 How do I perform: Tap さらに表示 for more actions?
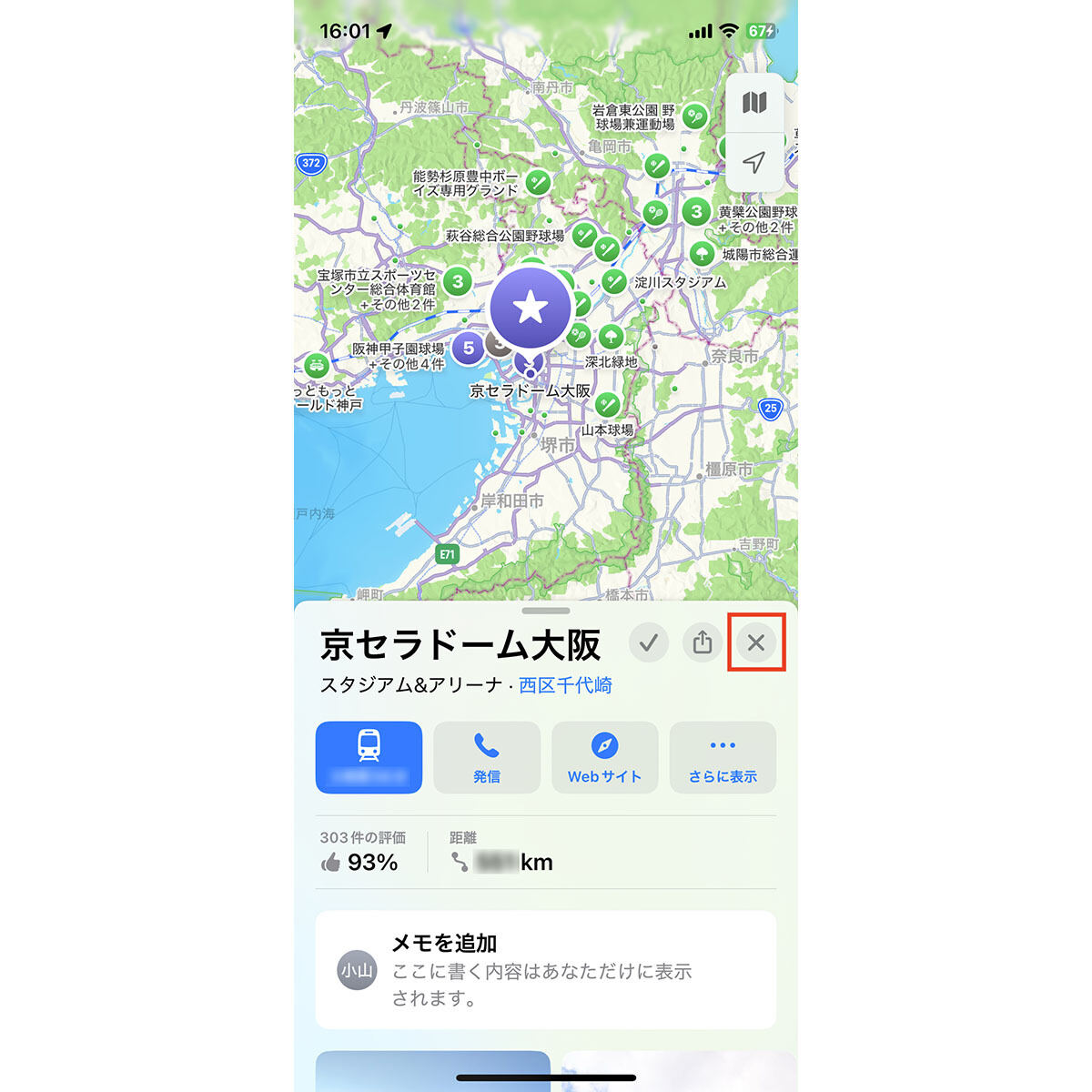click(723, 757)
